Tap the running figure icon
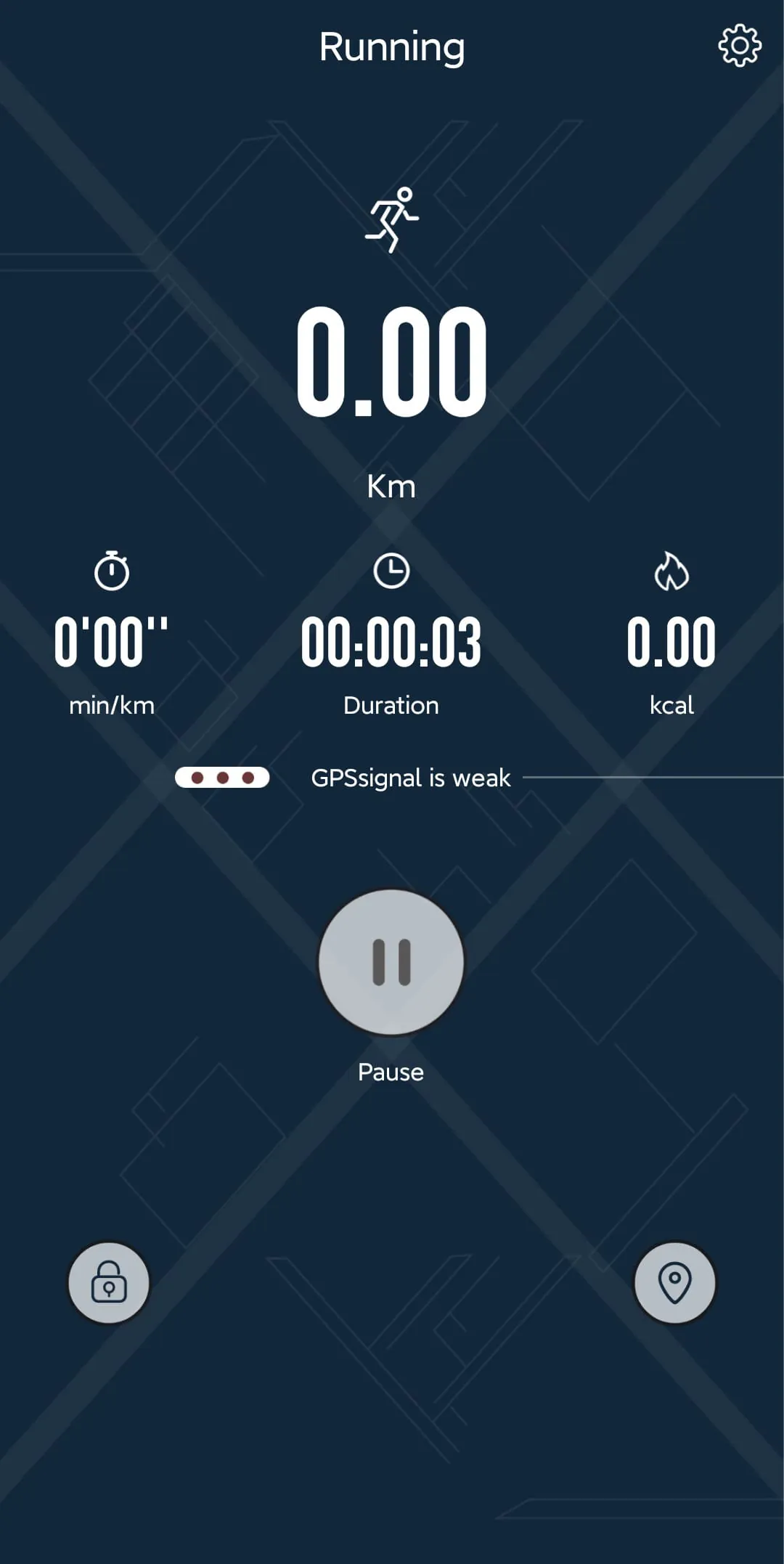The width and height of the screenshot is (784, 1564). click(392, 216)
